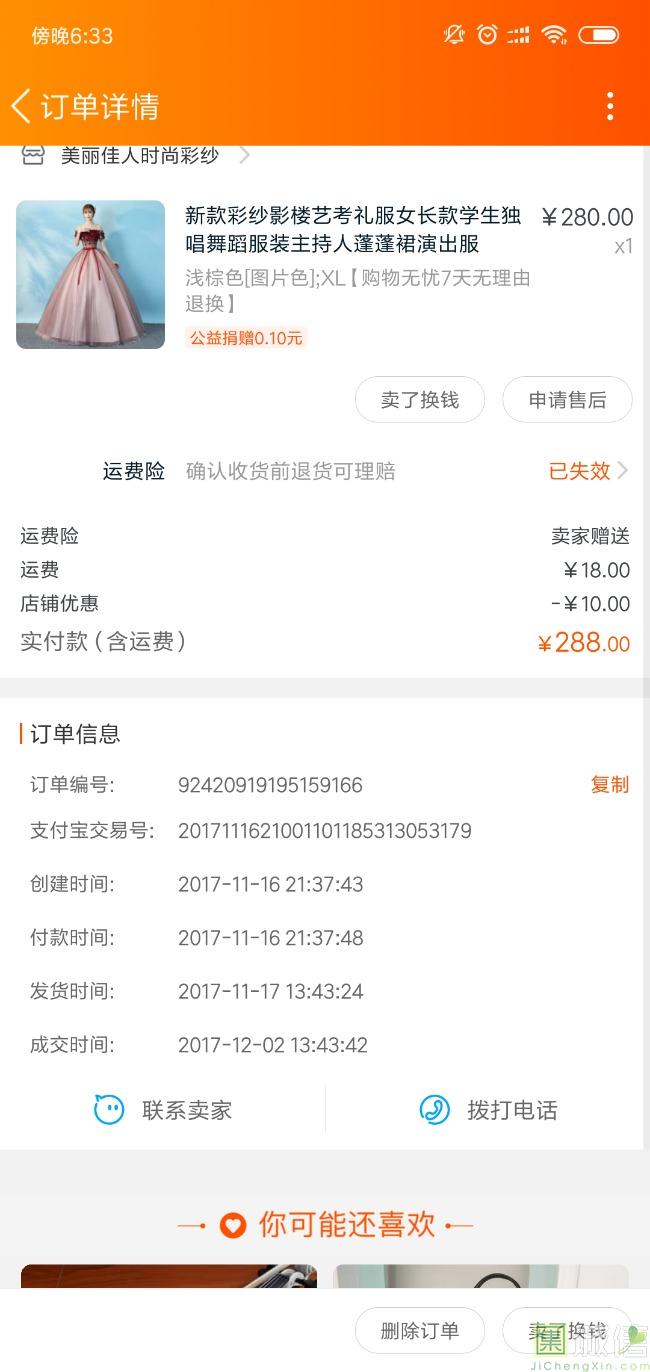Viewport: 650px width, 1372px height.
Task: Copy the order number with 复制
Action: tap(609, 785)
